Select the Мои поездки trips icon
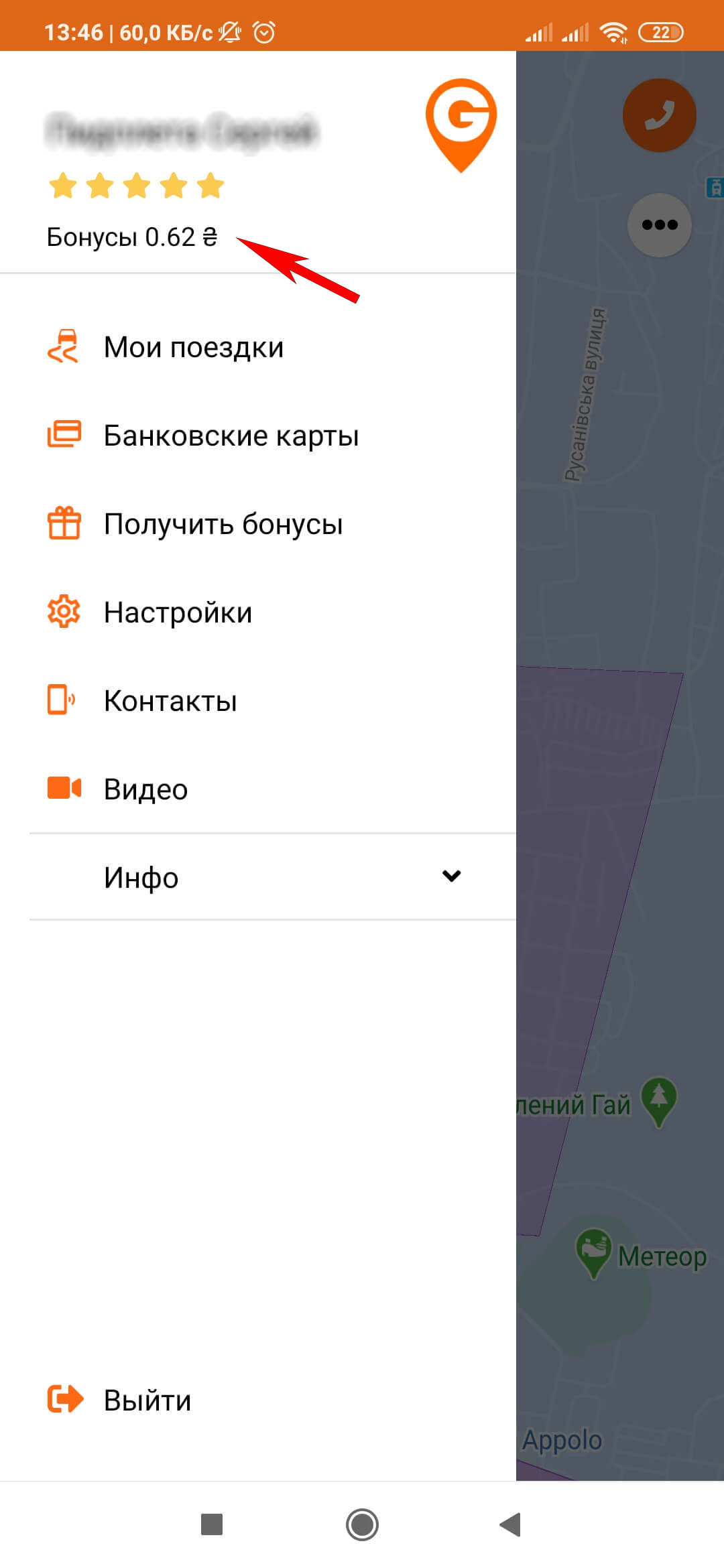 point(64,346)
